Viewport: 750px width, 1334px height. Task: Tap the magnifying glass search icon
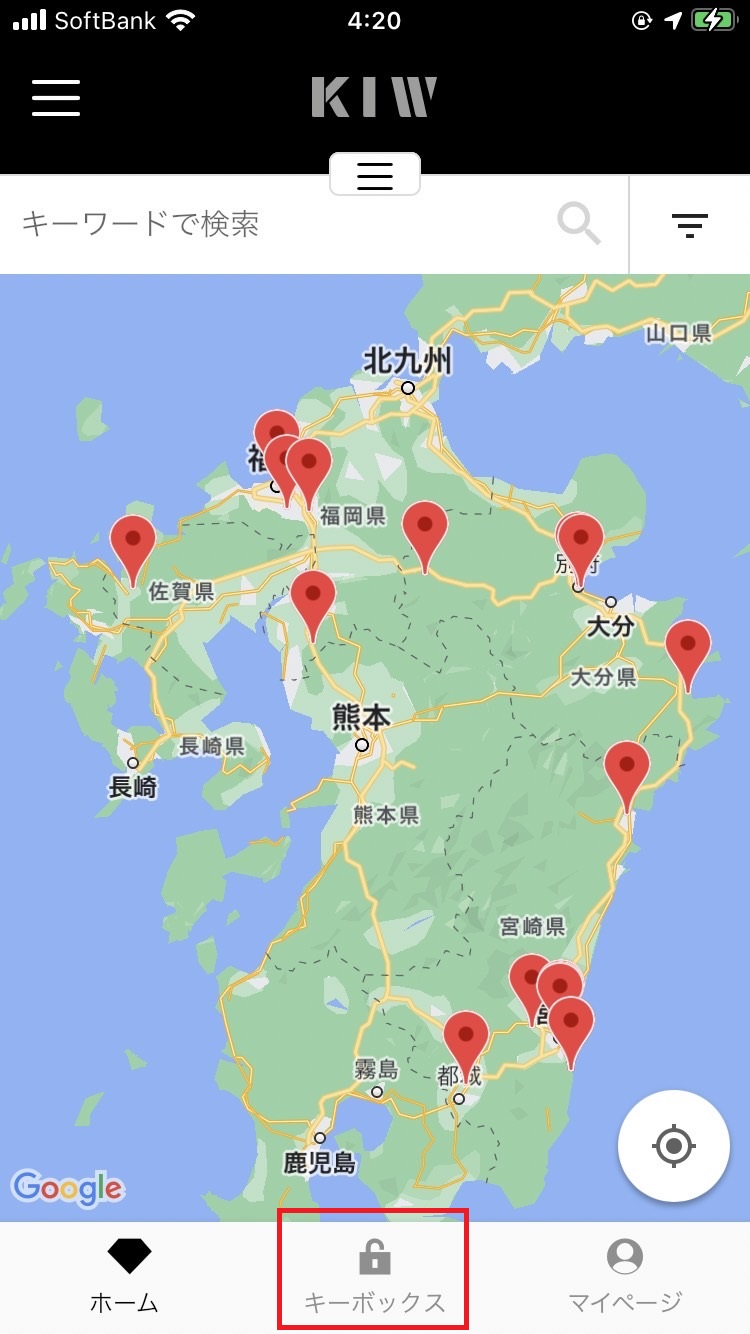click(x=579, y=224)
